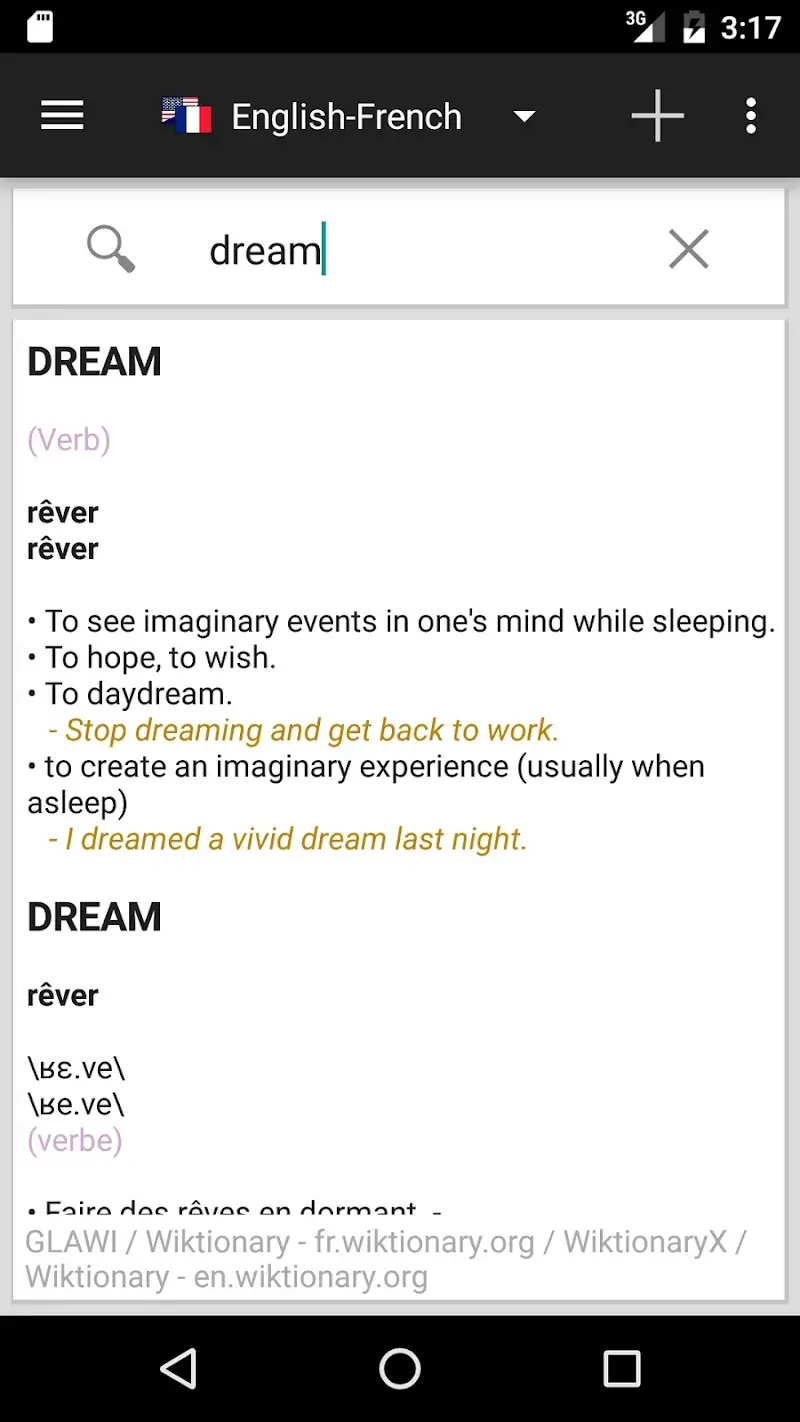Tap the headword DREAM
The height and width of the screenshot is (1422, 800).
(x=94, y=361)
